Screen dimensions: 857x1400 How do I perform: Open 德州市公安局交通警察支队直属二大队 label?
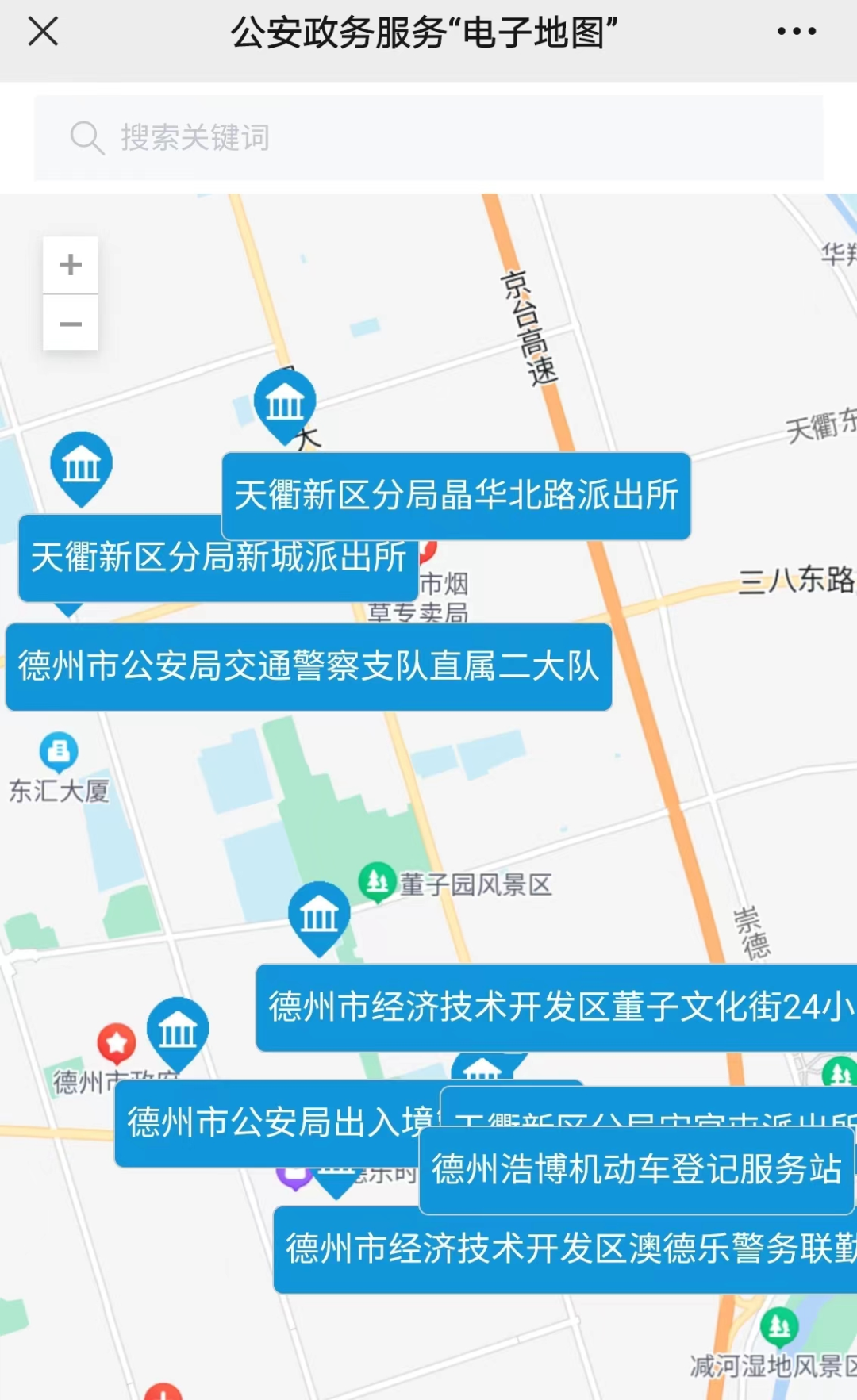click(x=309, y=666)
